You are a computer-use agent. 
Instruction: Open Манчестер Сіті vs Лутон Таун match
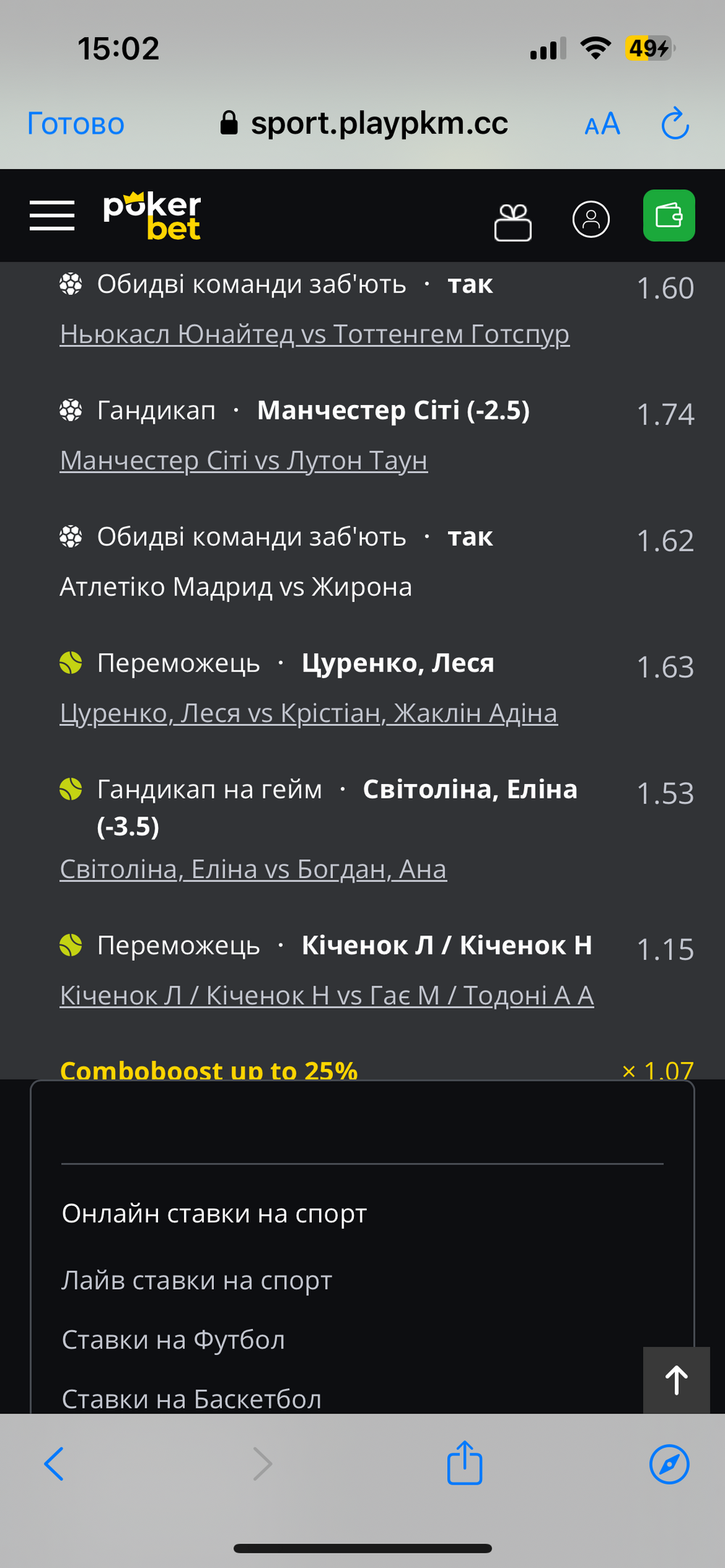coord(244,460)
